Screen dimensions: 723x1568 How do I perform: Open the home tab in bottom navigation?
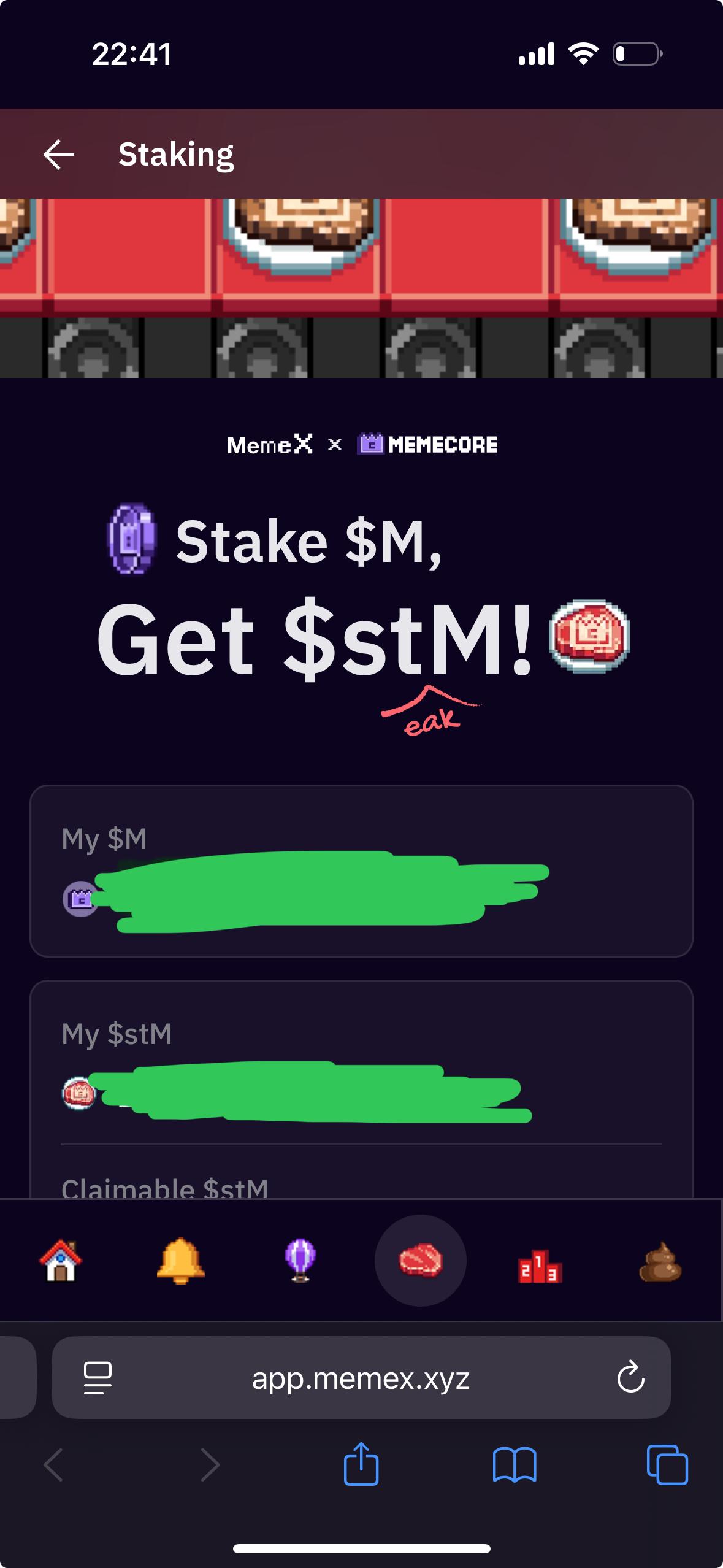pos(60,1261)
